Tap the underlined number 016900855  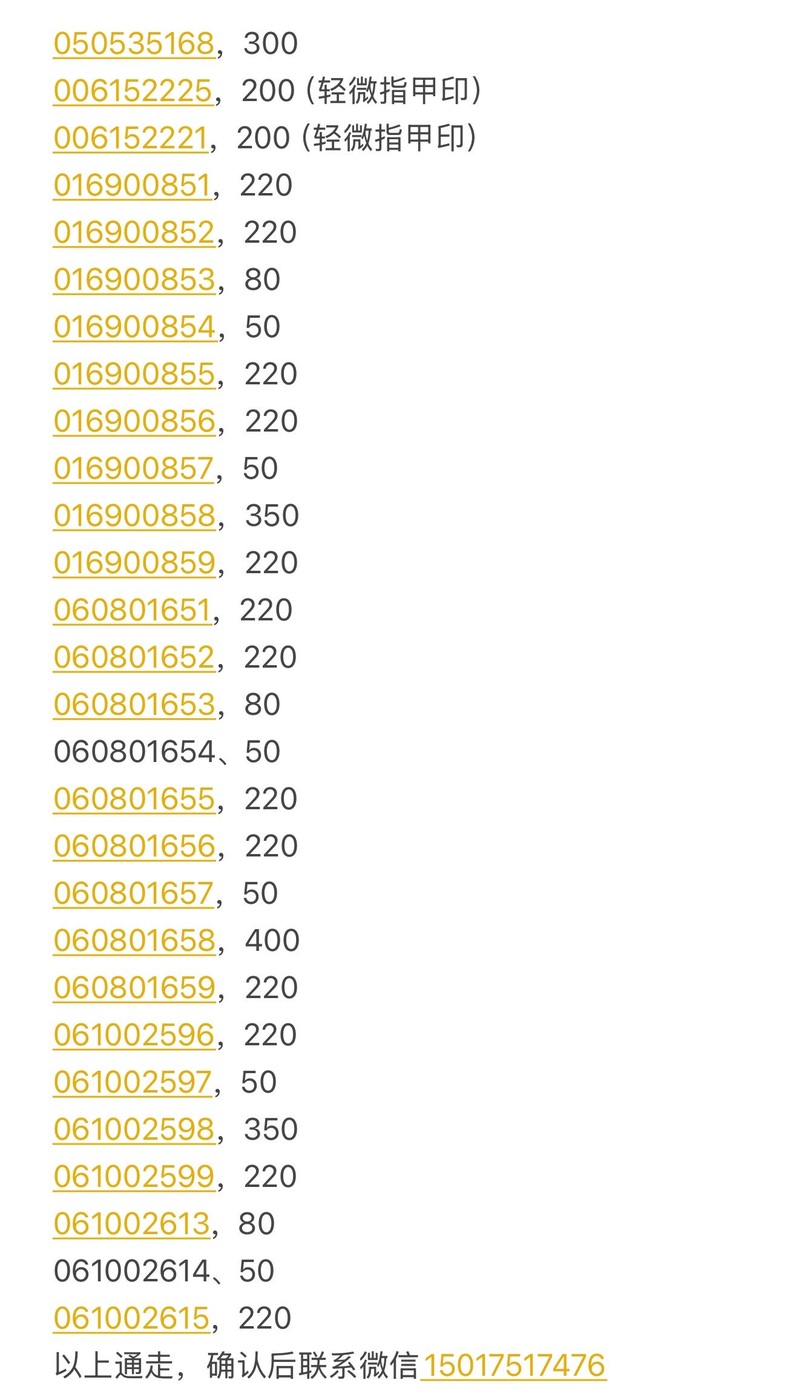click(x=134, y=374)
